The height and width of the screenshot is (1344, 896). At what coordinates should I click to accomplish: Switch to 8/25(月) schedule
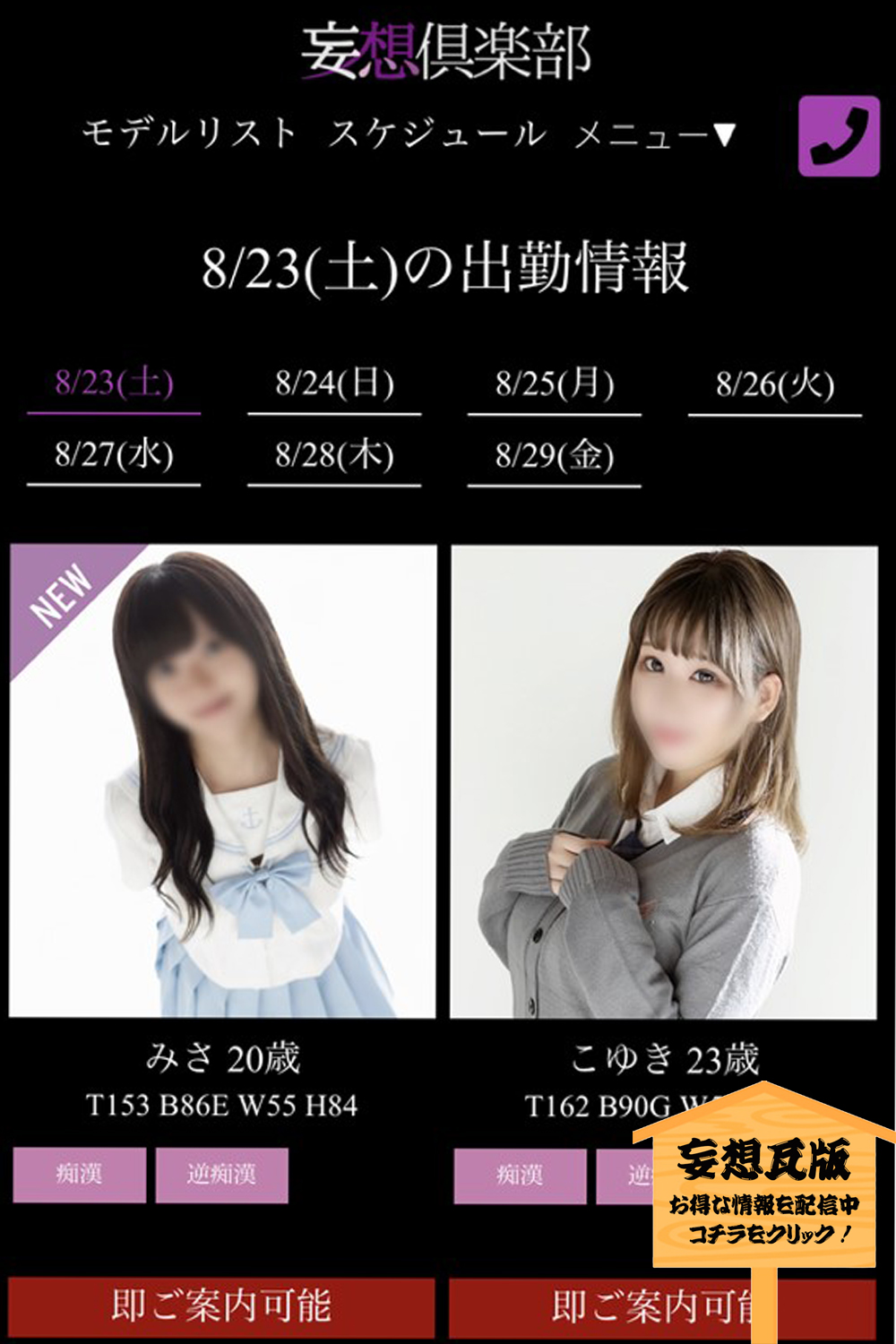tap(555, 383)
